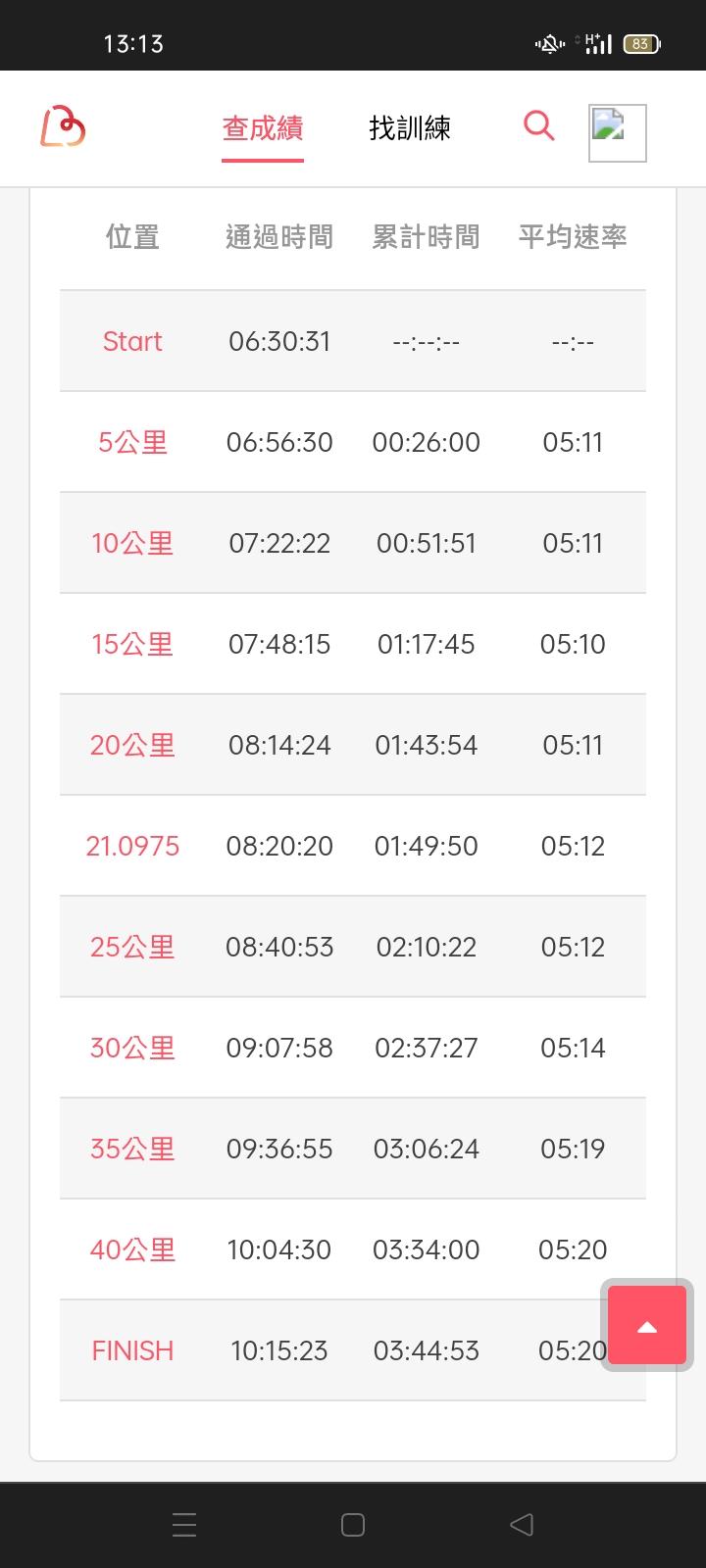Switch to the 找訓練 tab

click(x=410, y=128)
